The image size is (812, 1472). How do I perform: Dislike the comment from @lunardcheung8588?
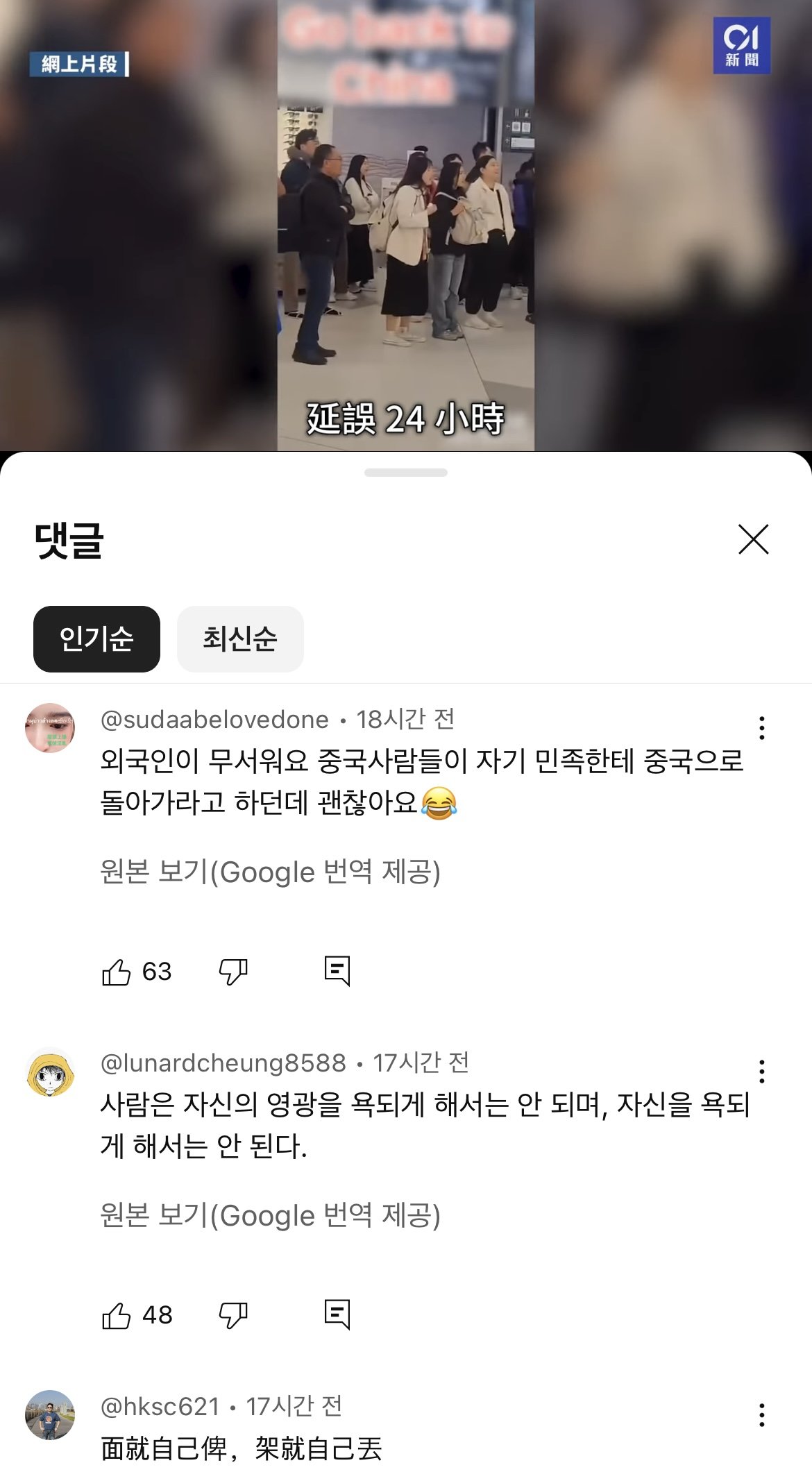coord(233,1315)
